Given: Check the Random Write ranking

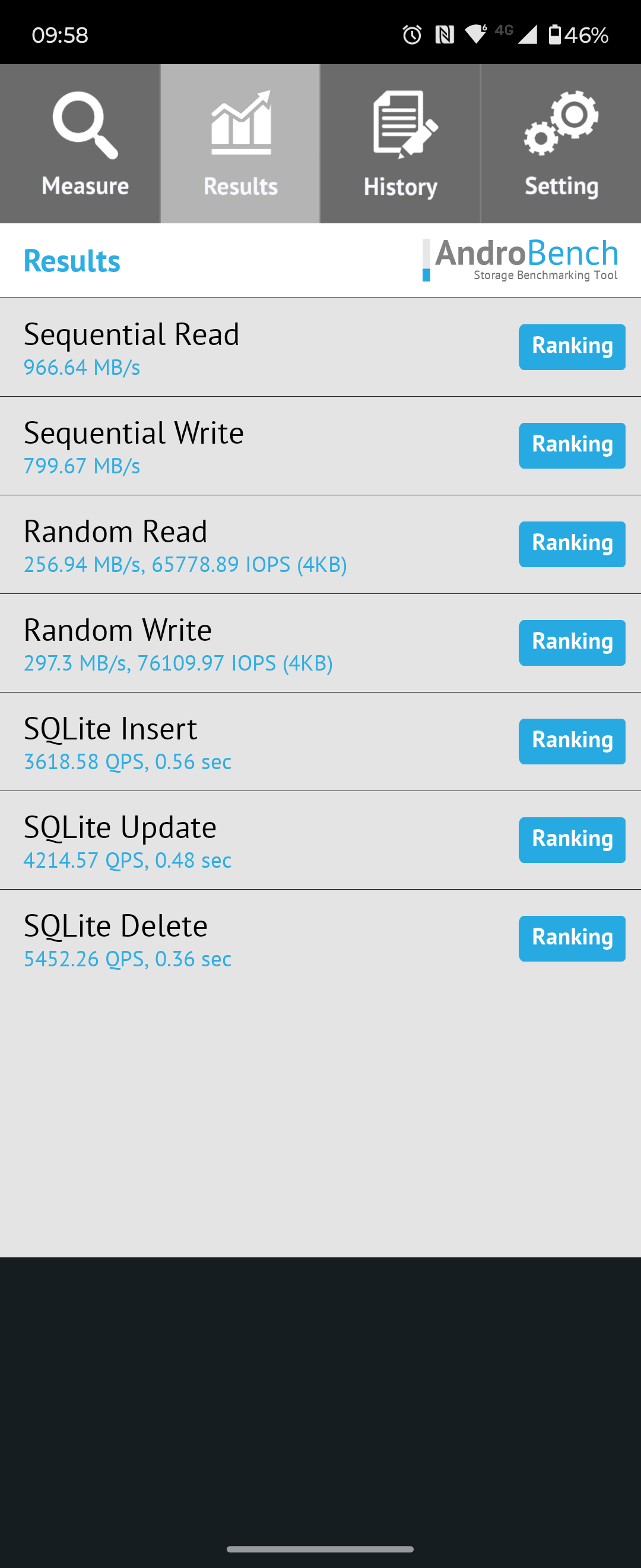Looking at the screenshot, I should (572, 643).
